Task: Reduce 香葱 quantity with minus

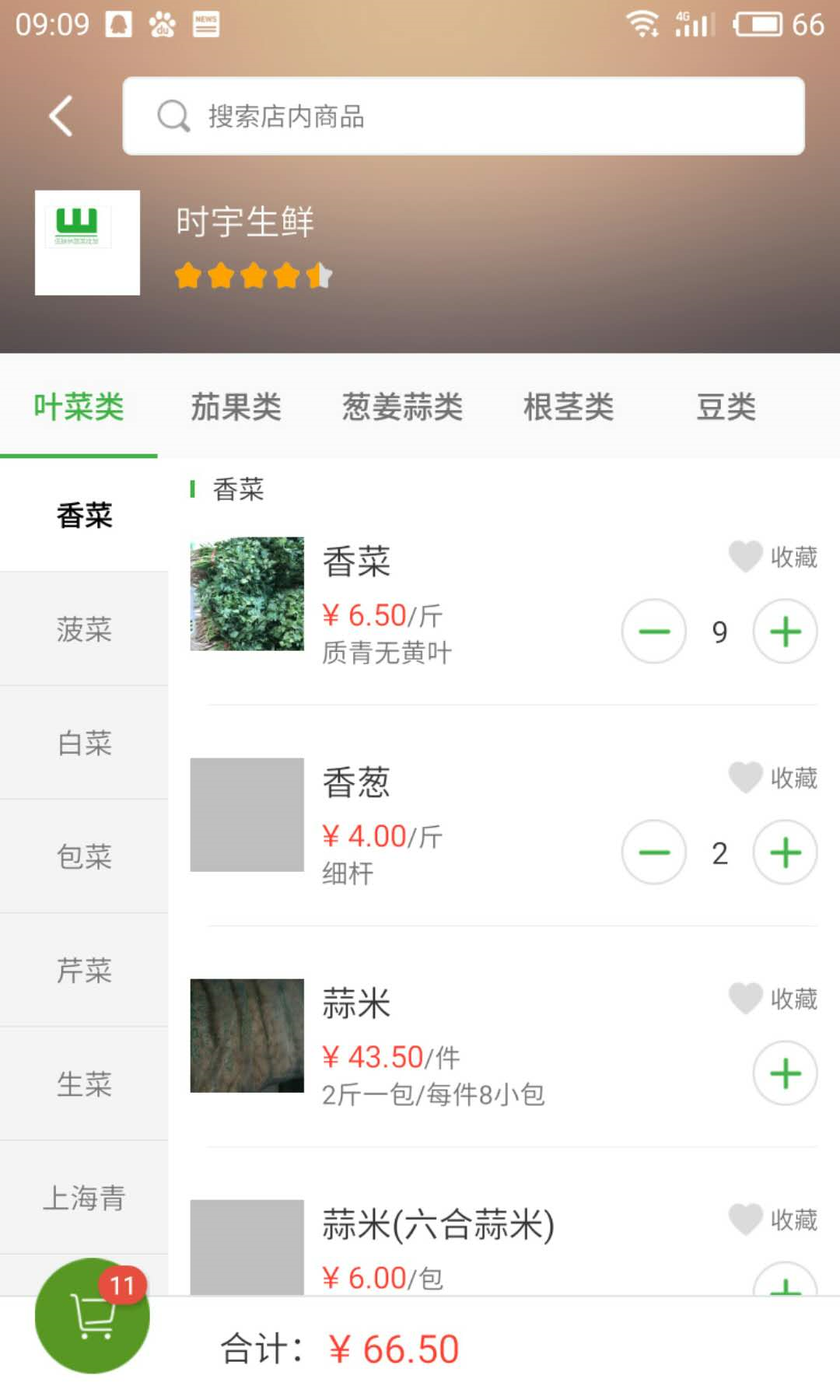Action: tap(654, 852)
